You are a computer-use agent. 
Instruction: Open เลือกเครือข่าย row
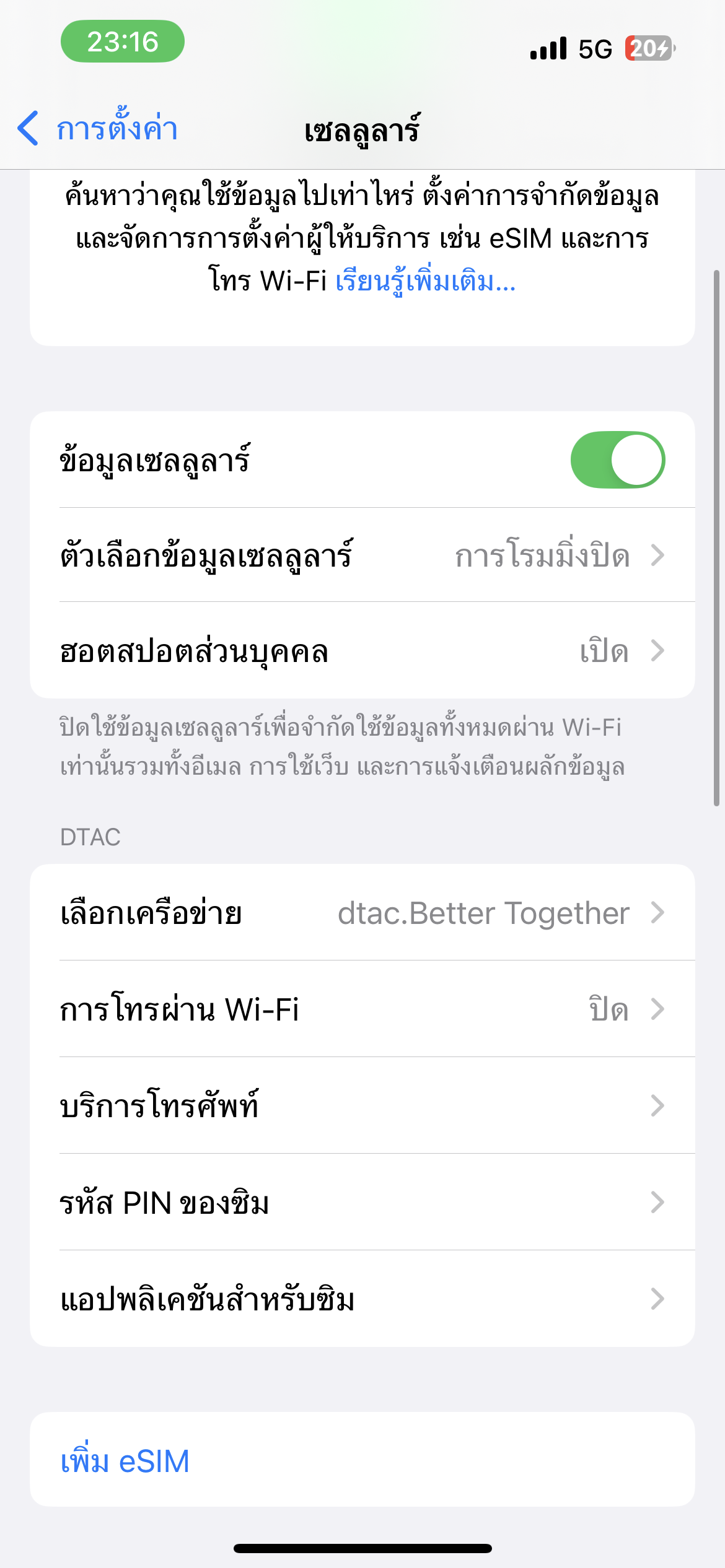362,913
